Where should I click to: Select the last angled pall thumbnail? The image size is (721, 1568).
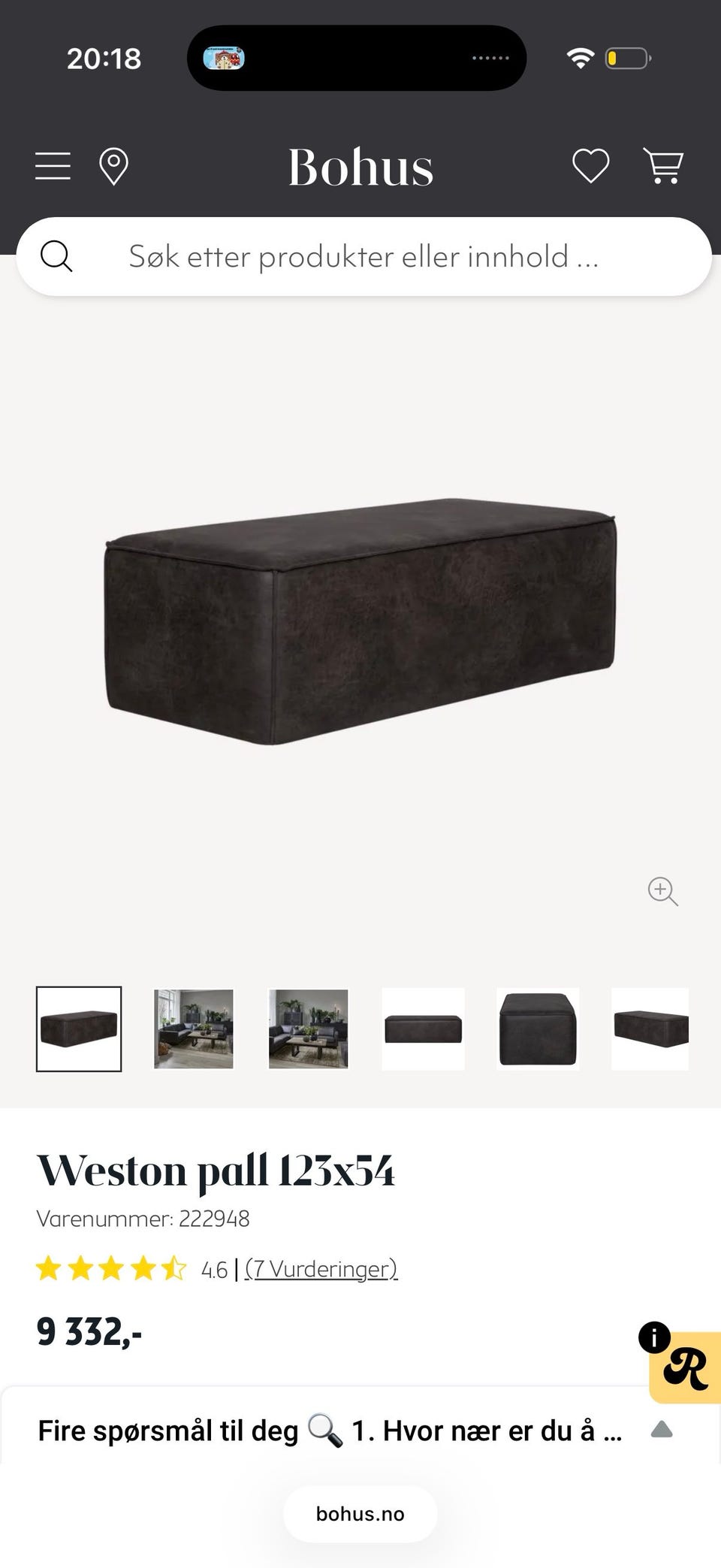point(650,1029)
